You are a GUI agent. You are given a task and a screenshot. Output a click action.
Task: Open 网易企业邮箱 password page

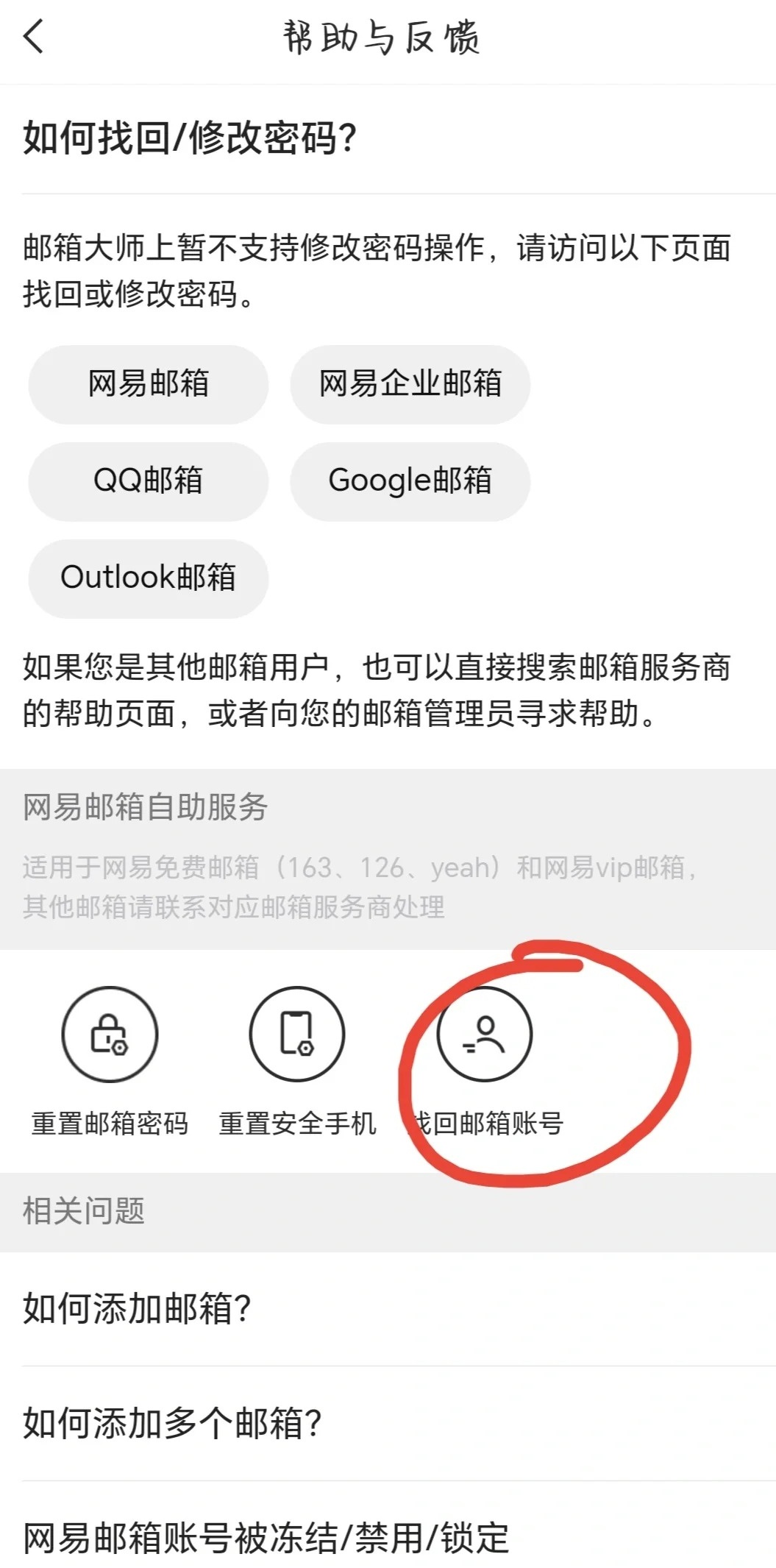[410, 384]
